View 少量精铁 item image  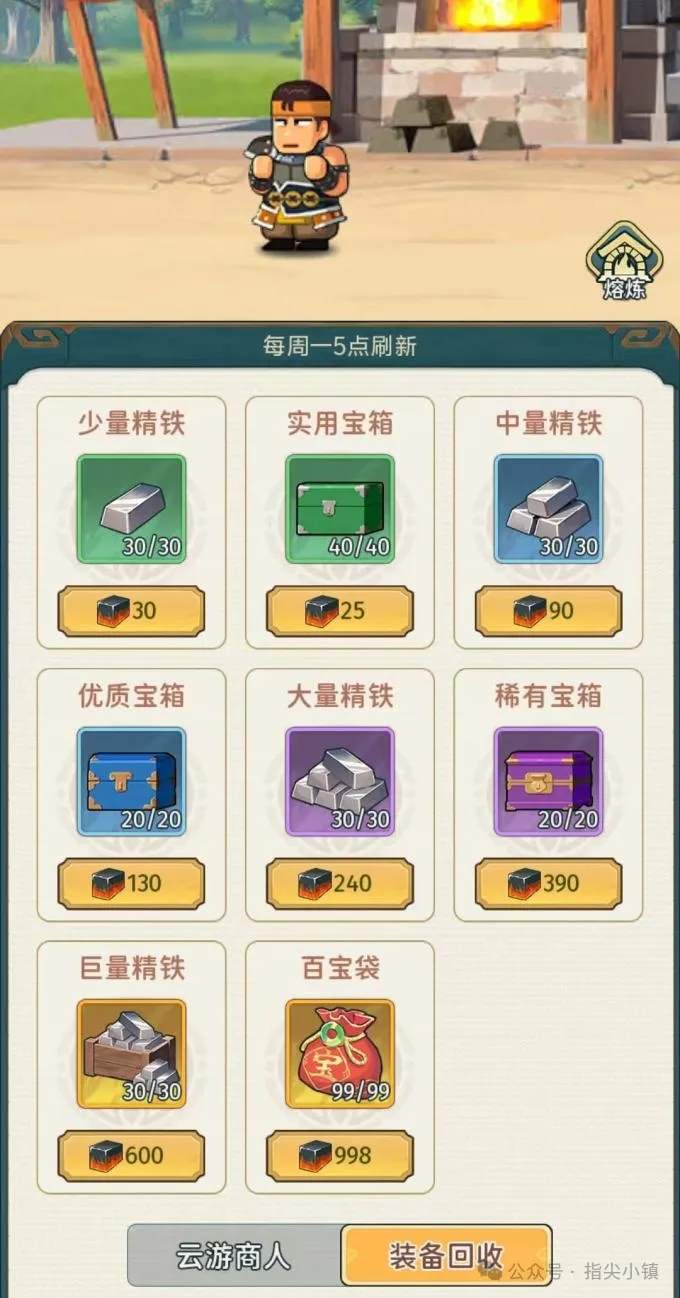(x=131, y=509)
